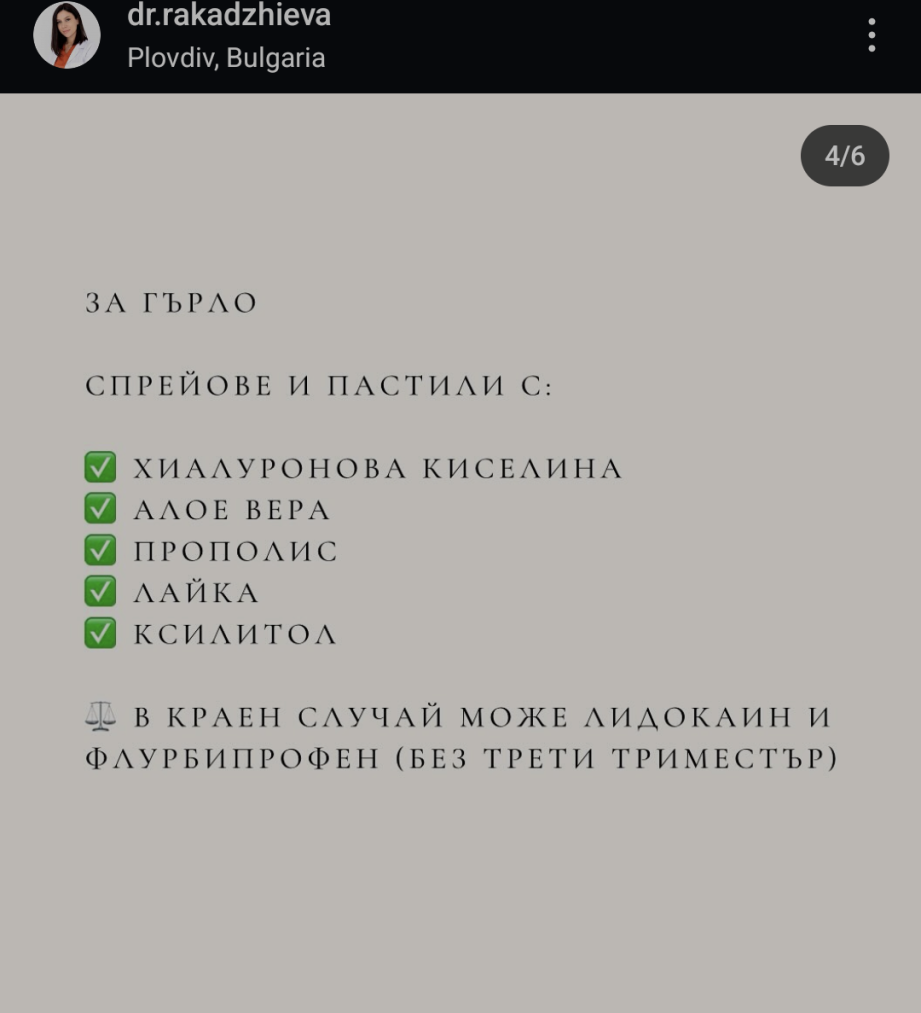Open the Plovdiv, Bulgaria location
Image resolution: width=921 pixels, height=1013 pixels.
pos(226,58)
